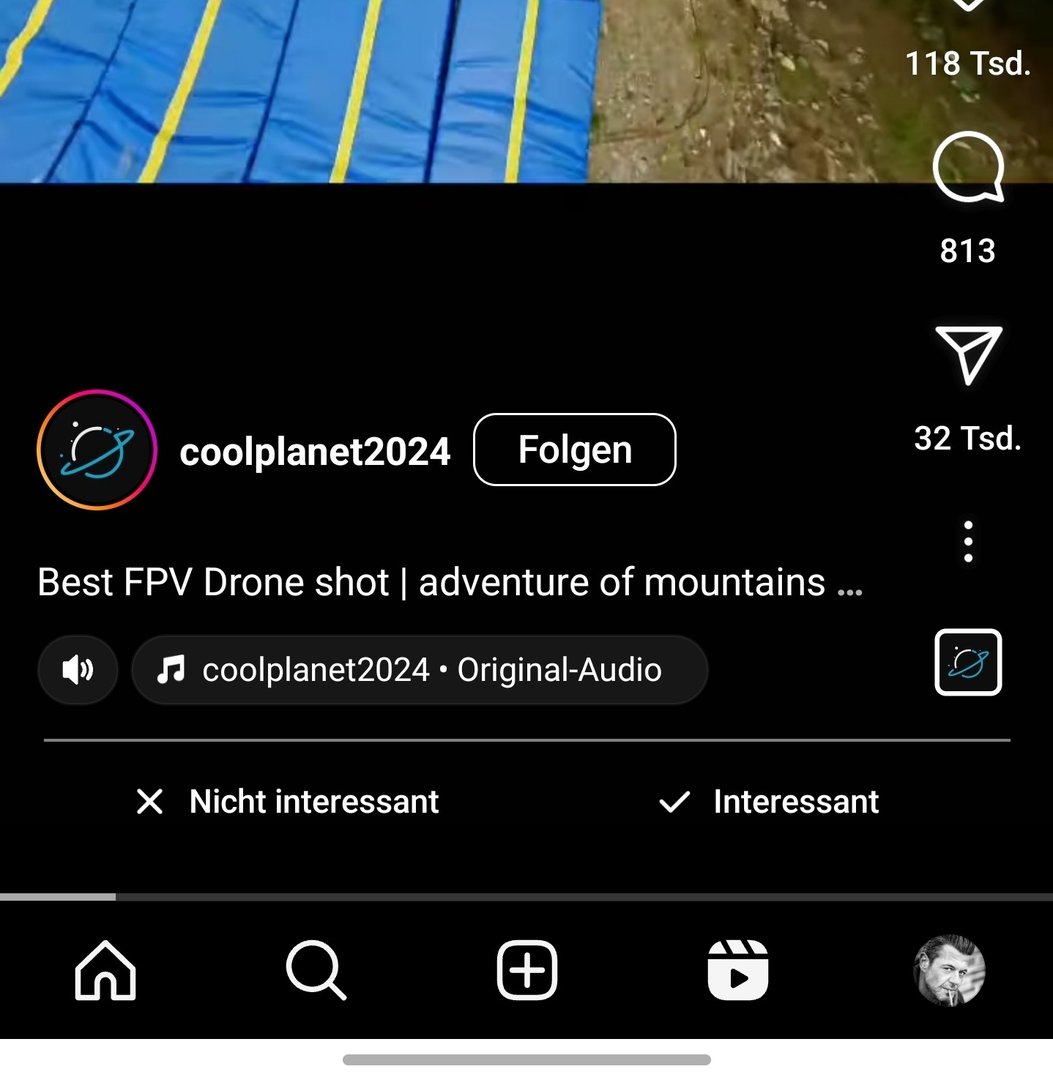1053x1080 pixels.
Task: Share this reel via the send icon
Action: [x=968, y=355]
